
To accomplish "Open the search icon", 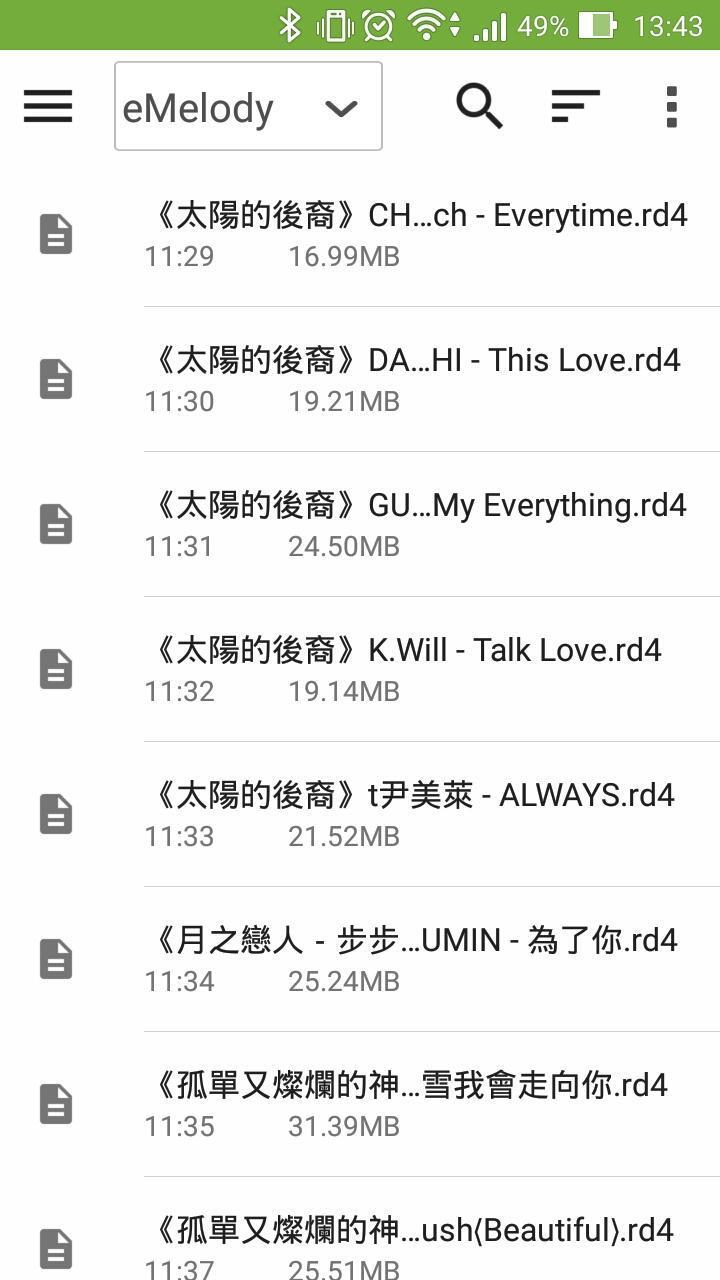I will (x=479, y=106).
